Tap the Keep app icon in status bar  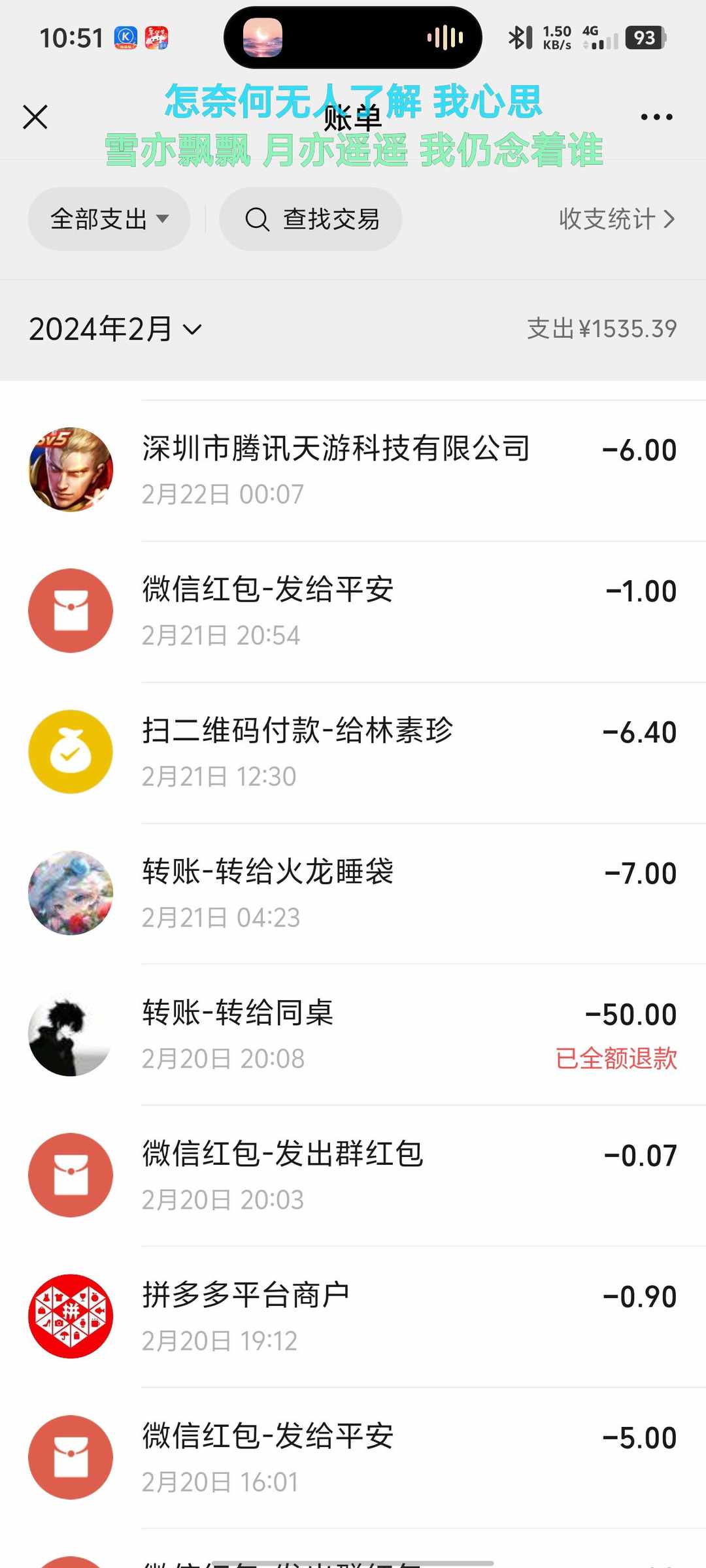[123, 37]
